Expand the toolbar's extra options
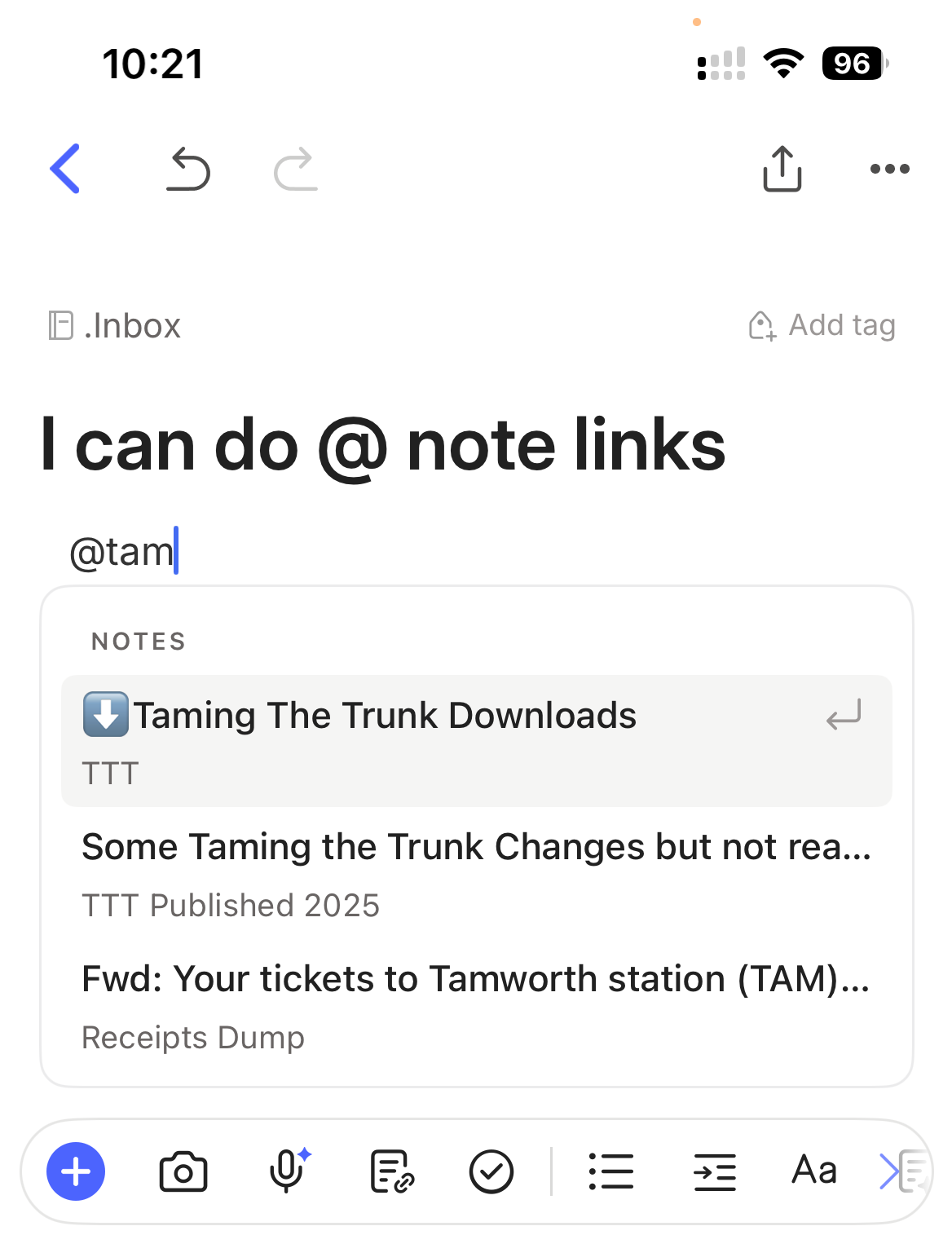Image resolution: width=952 pixels, height=1235 pixels. [x=901, y=1171]
